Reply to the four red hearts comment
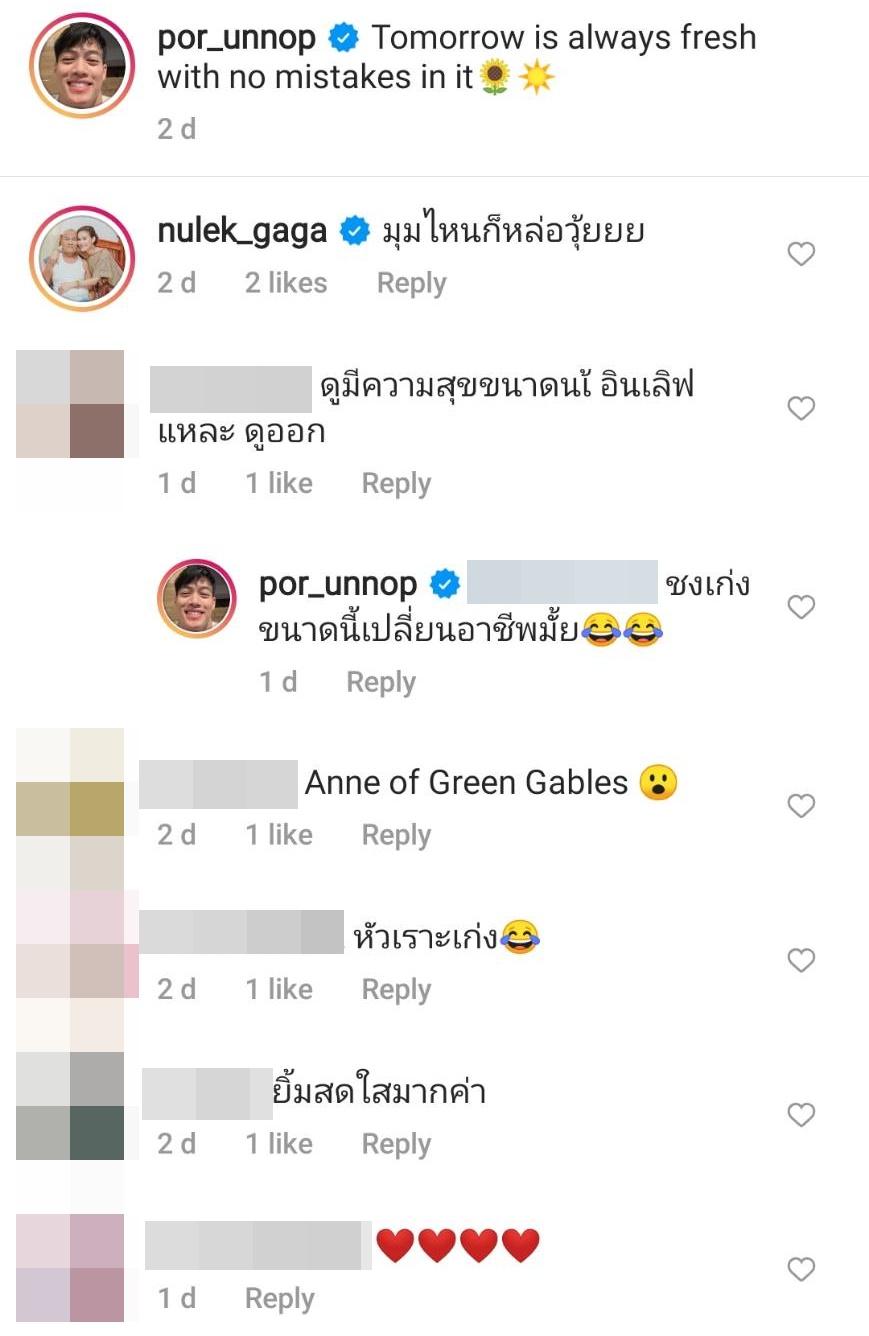The width and height of the screenshot is (869, 1336). [x=279, y=1298]
